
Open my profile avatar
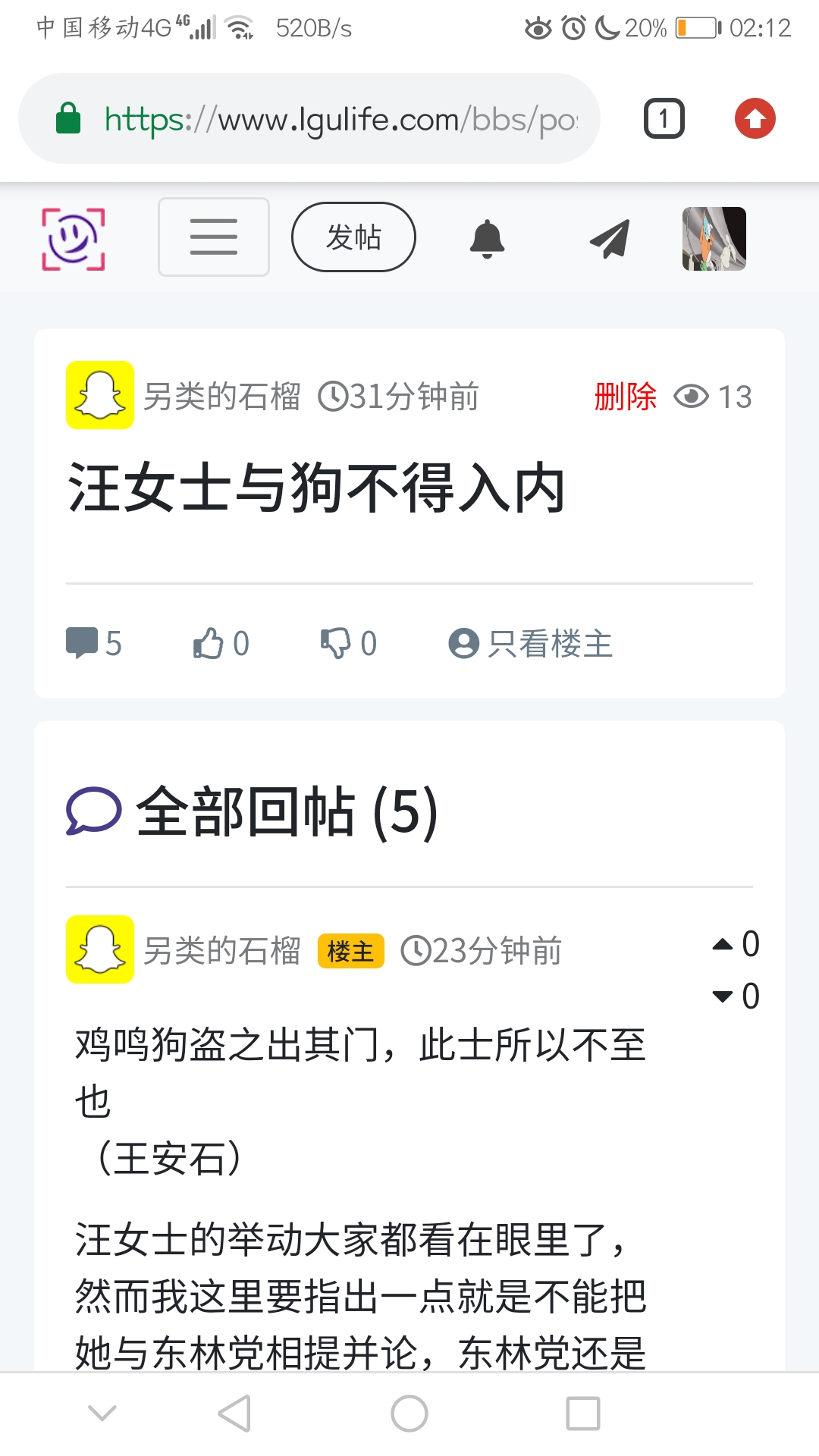click(x=714, y=239)
